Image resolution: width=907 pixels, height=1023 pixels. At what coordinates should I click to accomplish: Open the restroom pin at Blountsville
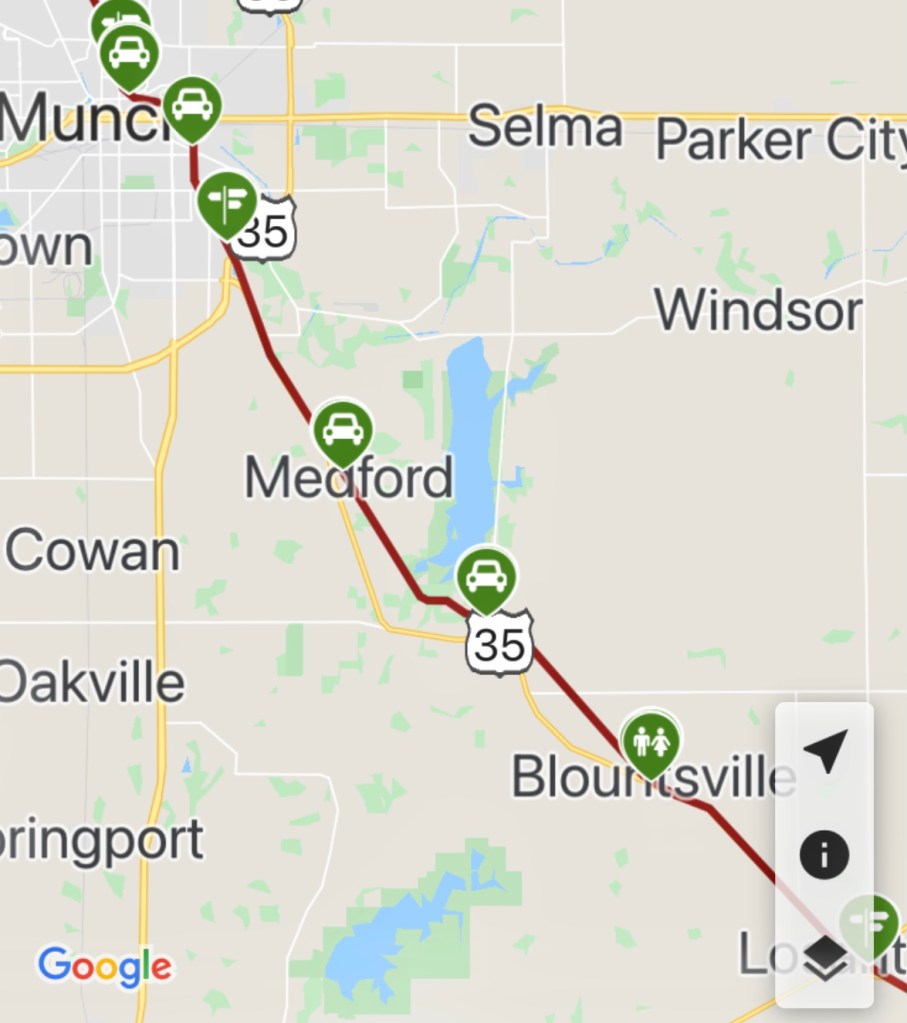(651, 742)
